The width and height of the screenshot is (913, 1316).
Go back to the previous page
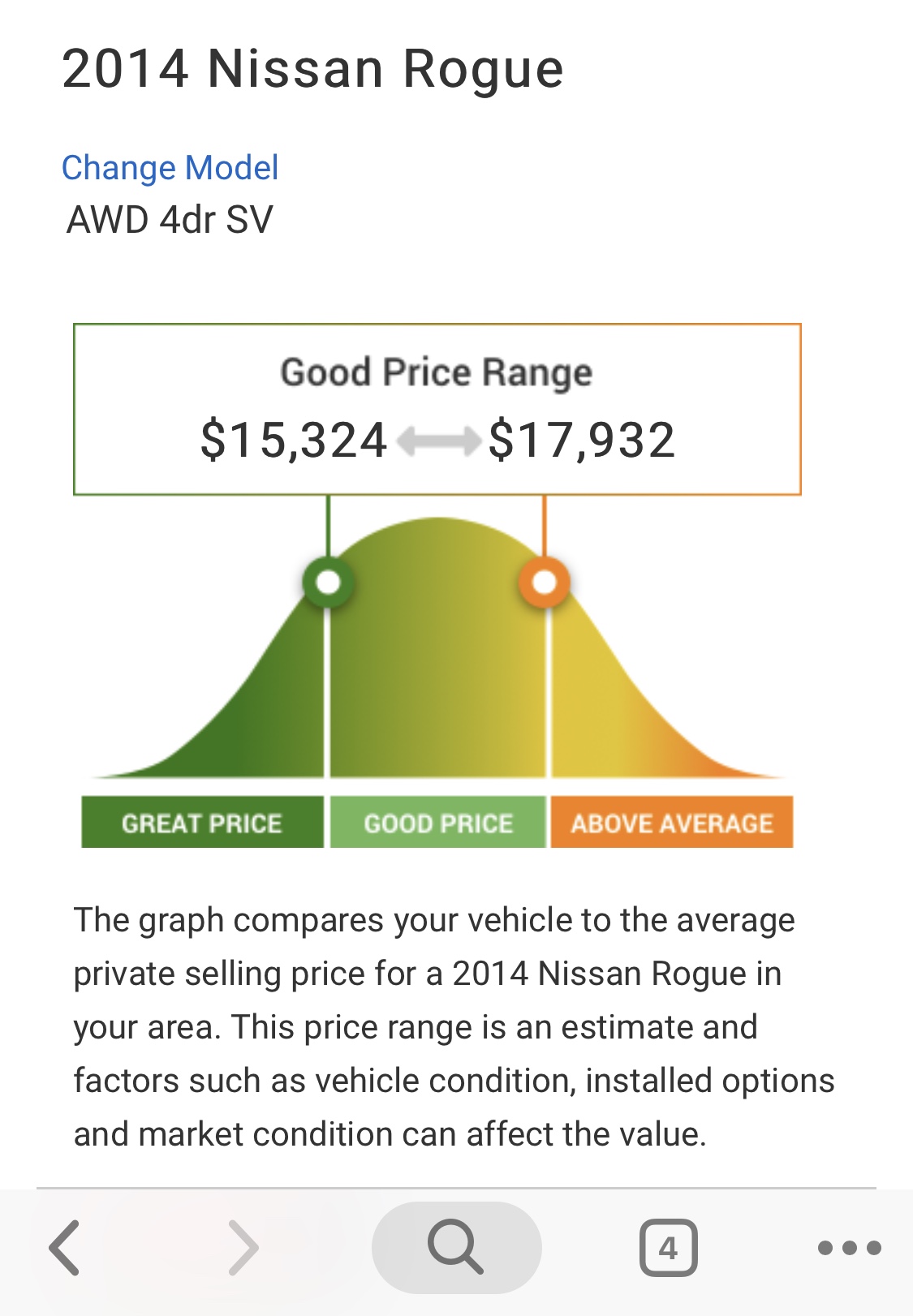[65, 1247]
